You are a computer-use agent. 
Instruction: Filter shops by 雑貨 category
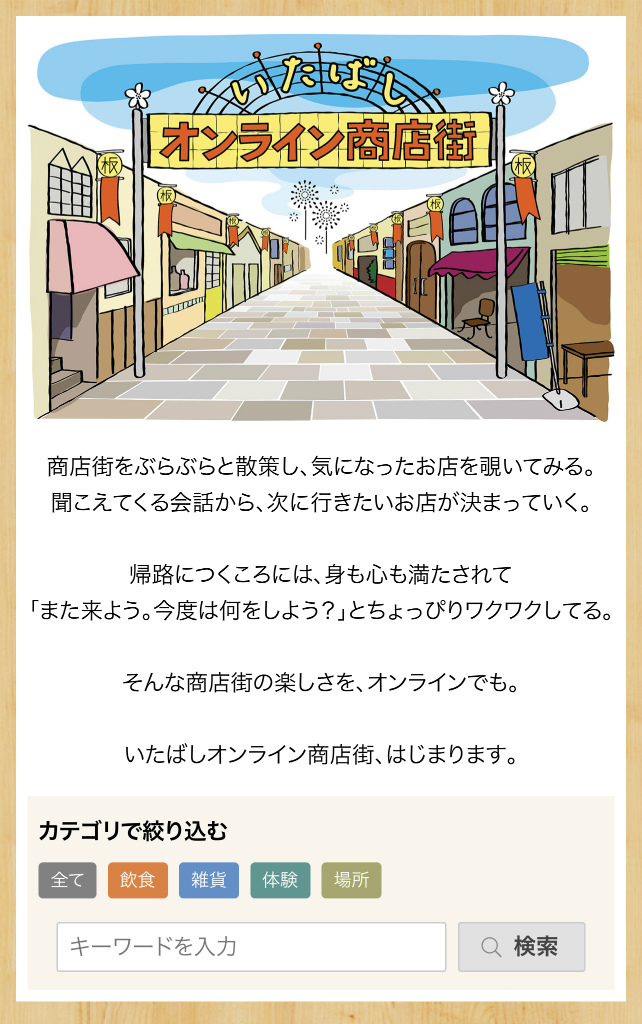pos(208,880)
